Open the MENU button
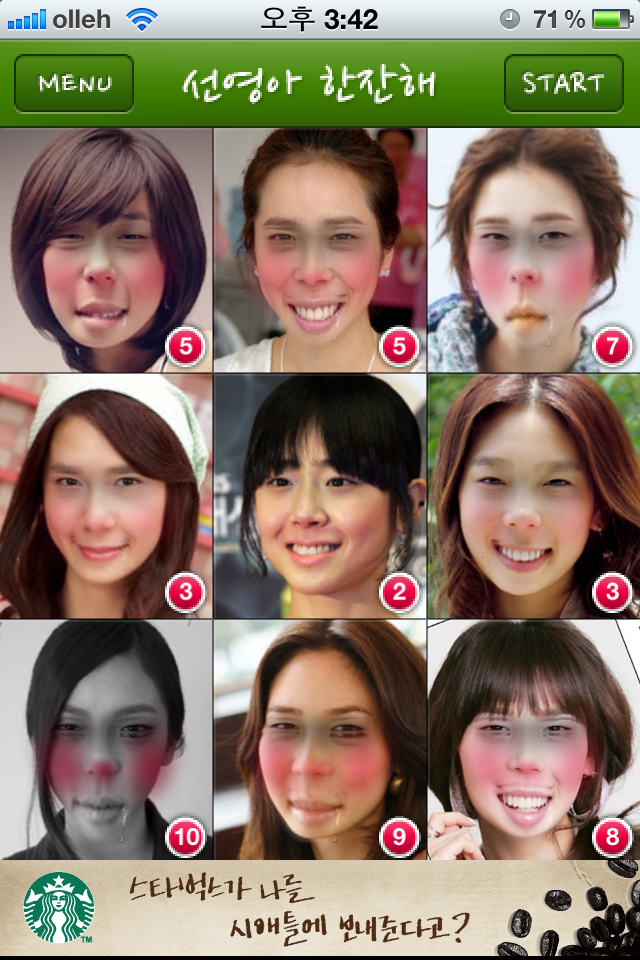This screenshot has width=640, height=960. [74, 83]
